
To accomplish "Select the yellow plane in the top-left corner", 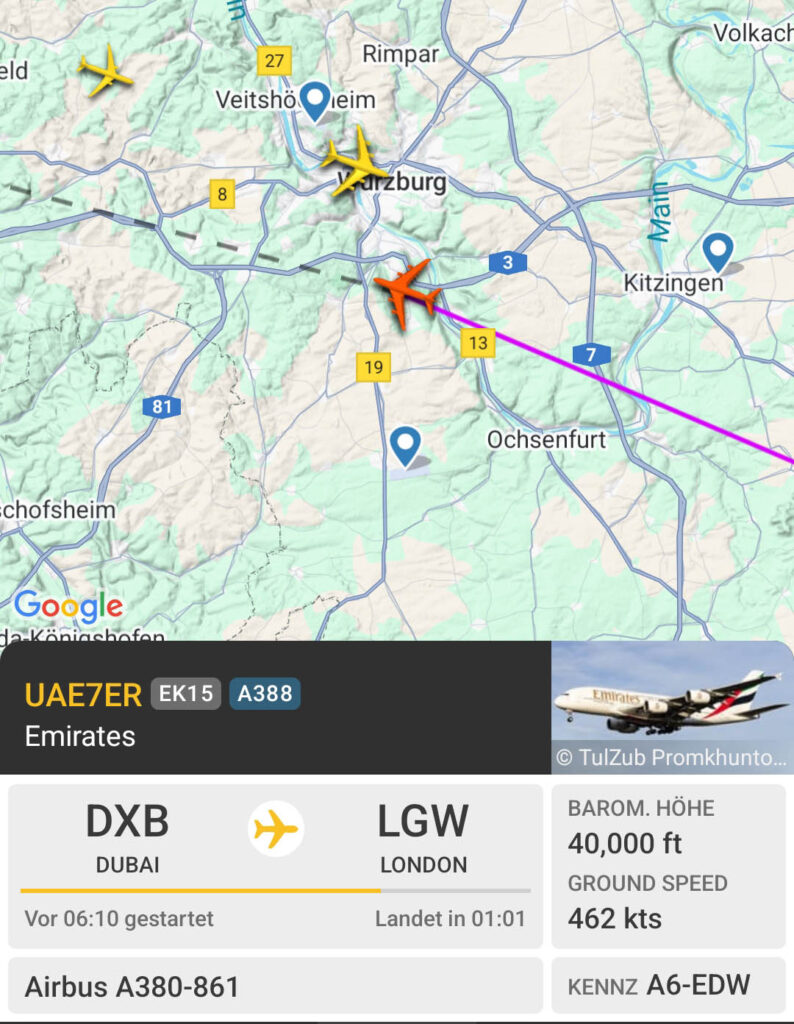I will pyautogui.click(x=104, y=70).
